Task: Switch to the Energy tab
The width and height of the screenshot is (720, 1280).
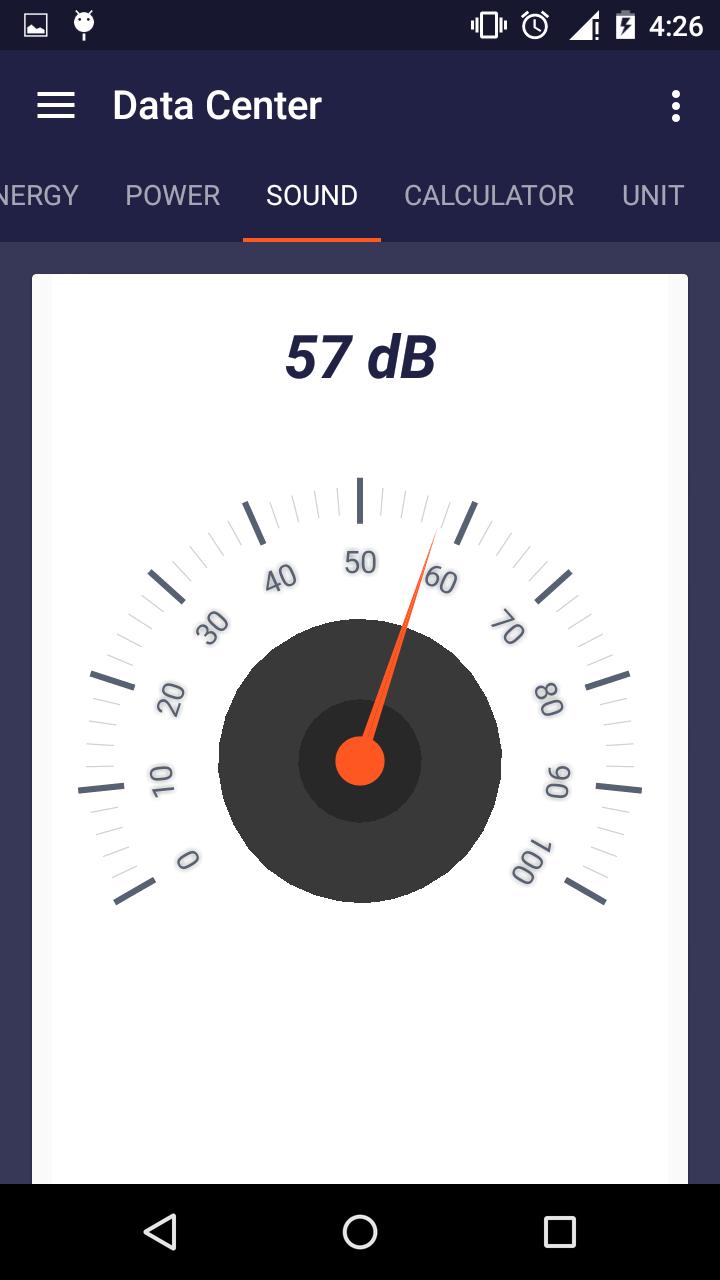Action: (38, 195)
